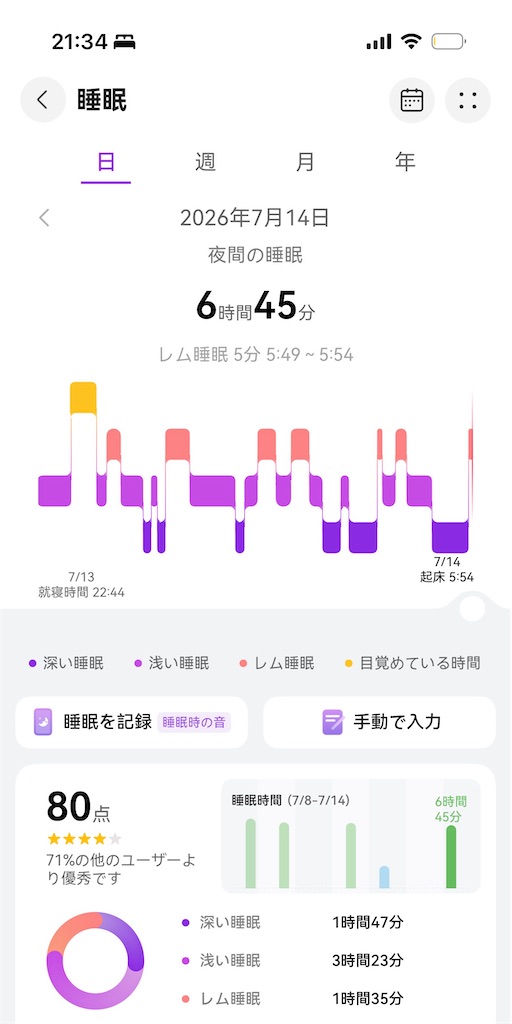Switch to the 年 tab
This screenshot has width=512, height=1024.
405,161
